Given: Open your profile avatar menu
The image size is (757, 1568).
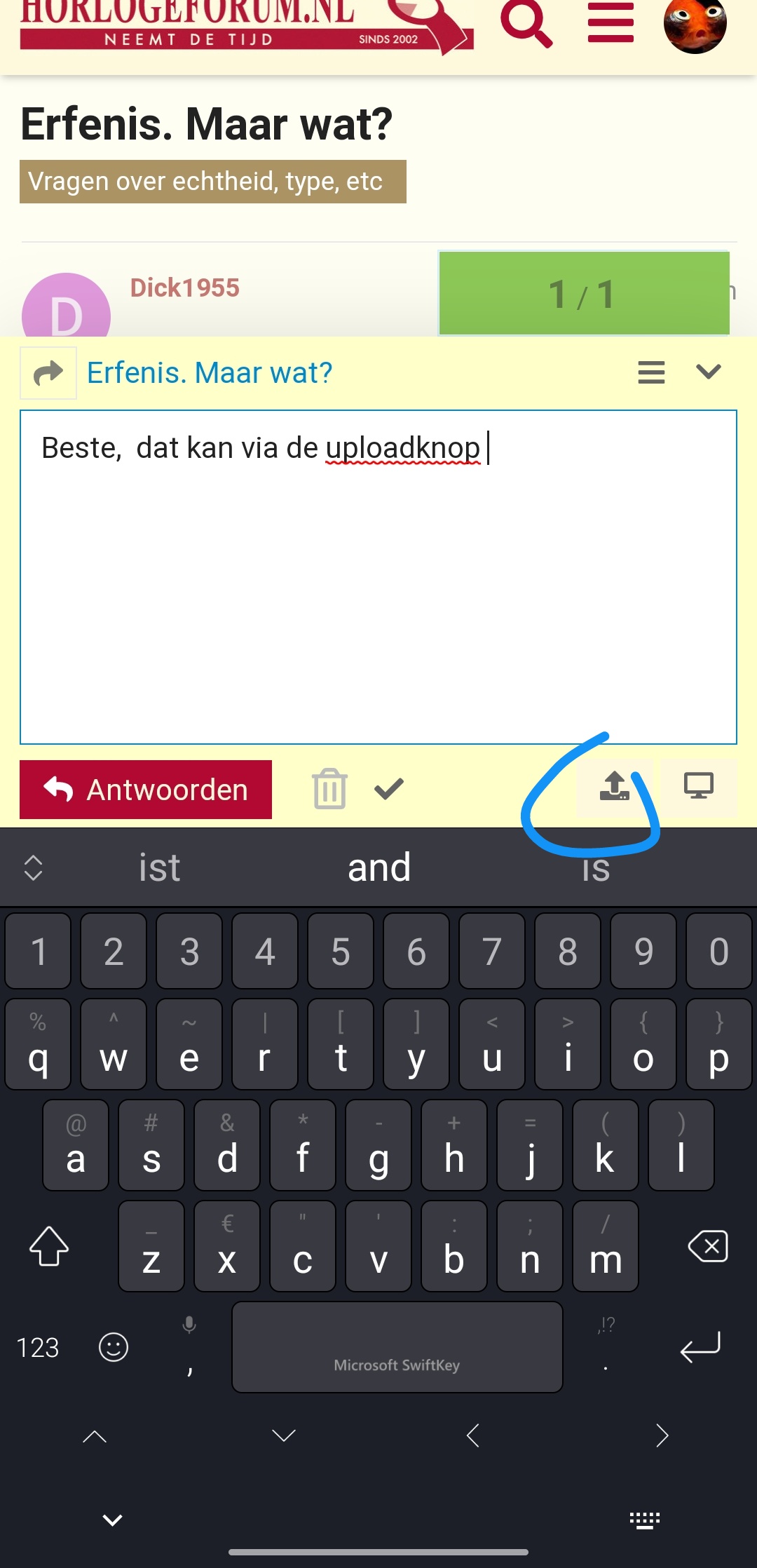Looking at the screenshot, I should [x=695, y=25].
